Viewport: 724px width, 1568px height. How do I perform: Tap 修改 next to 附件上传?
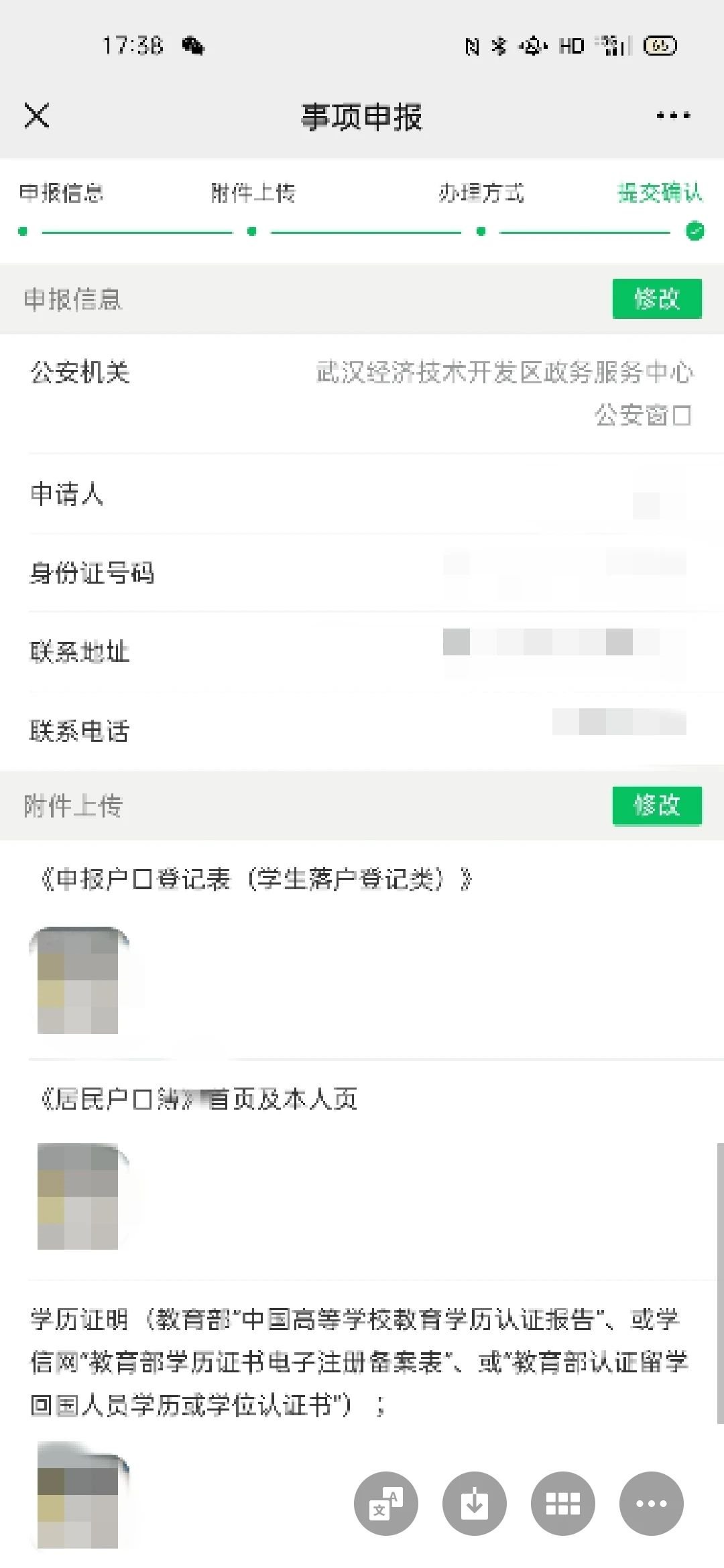[x=656, y=805]
